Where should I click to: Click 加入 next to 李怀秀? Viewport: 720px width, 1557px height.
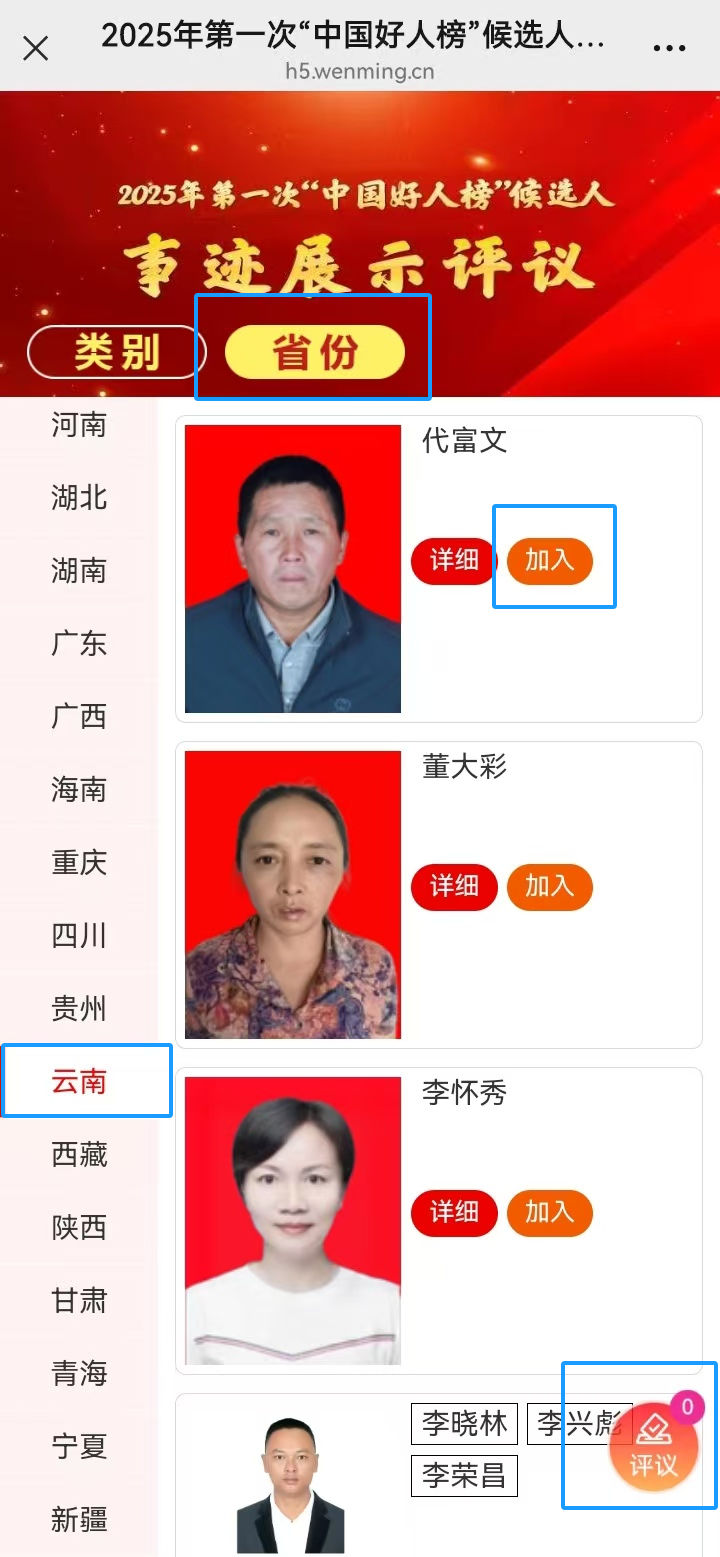point(549,1213)
